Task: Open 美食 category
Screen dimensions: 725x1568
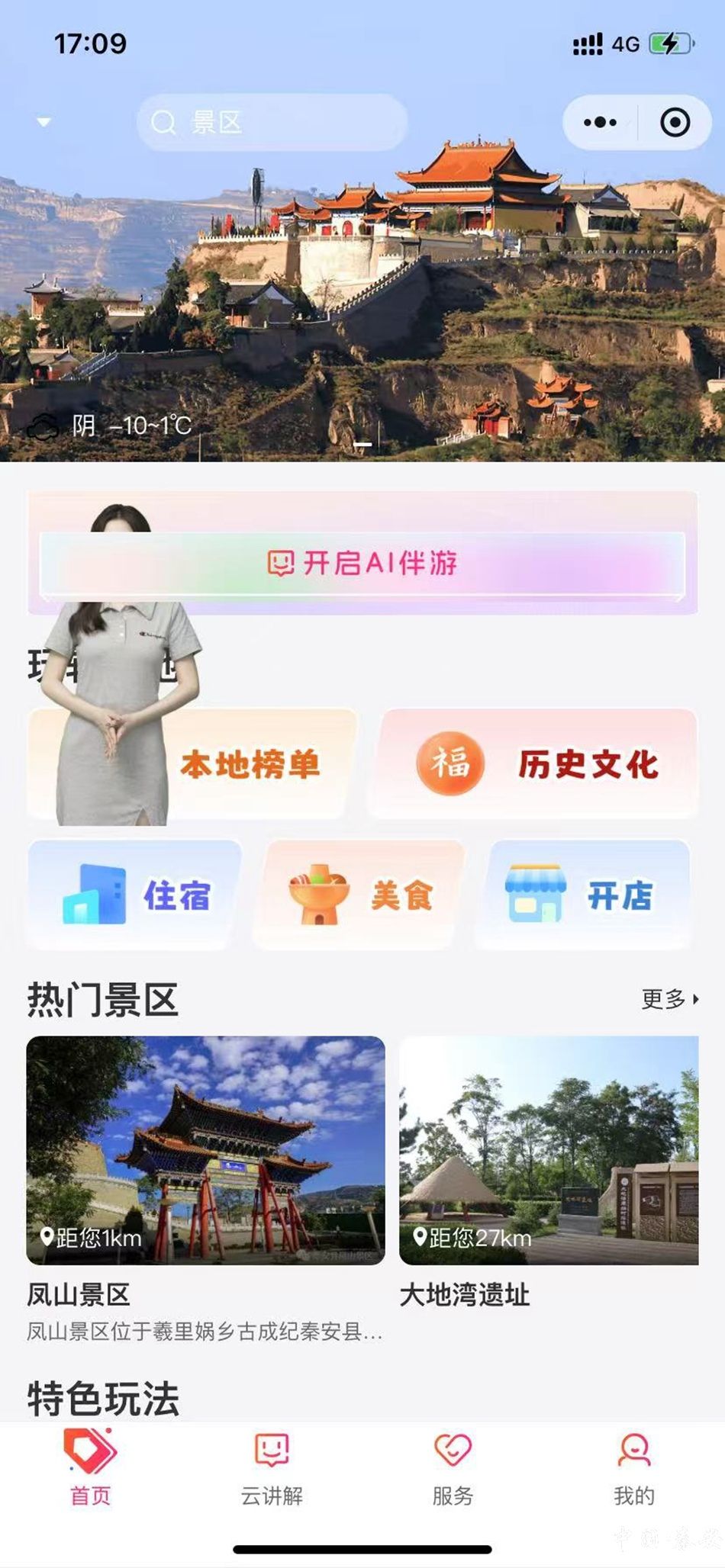Action: pos(362,895)
